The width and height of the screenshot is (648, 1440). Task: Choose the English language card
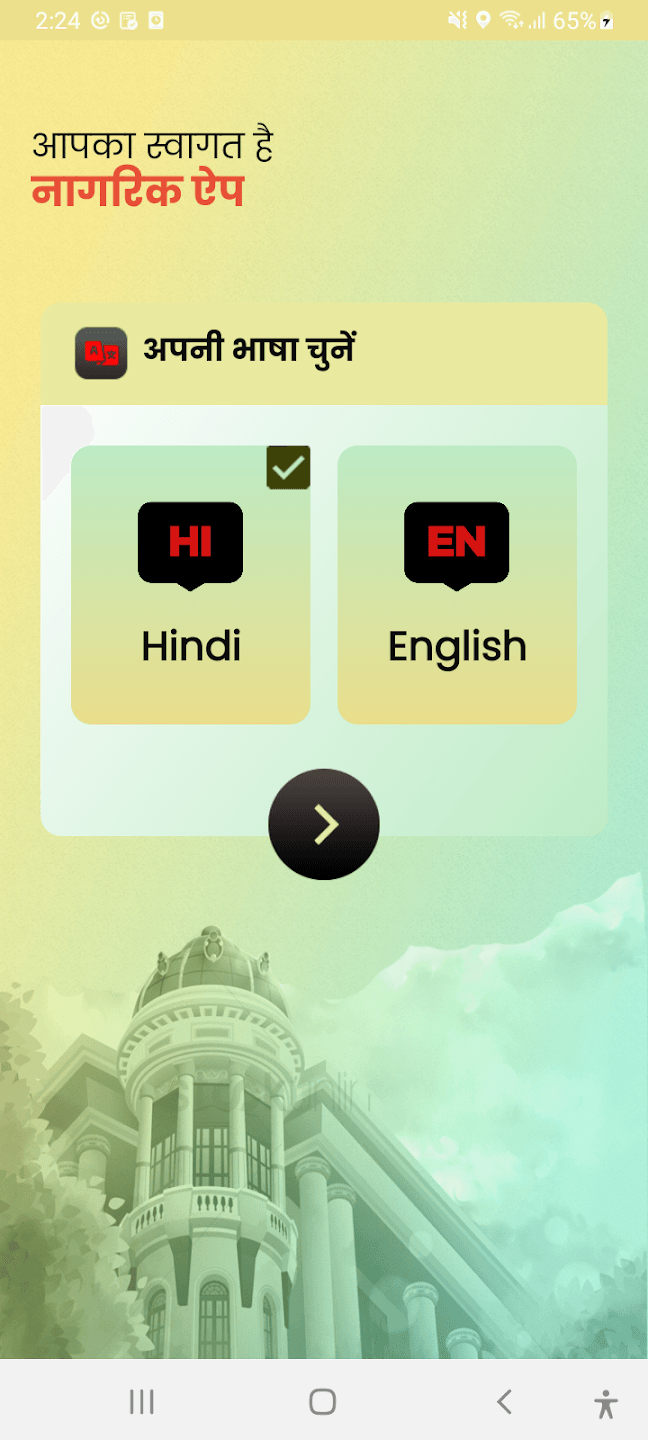point(457,585)
